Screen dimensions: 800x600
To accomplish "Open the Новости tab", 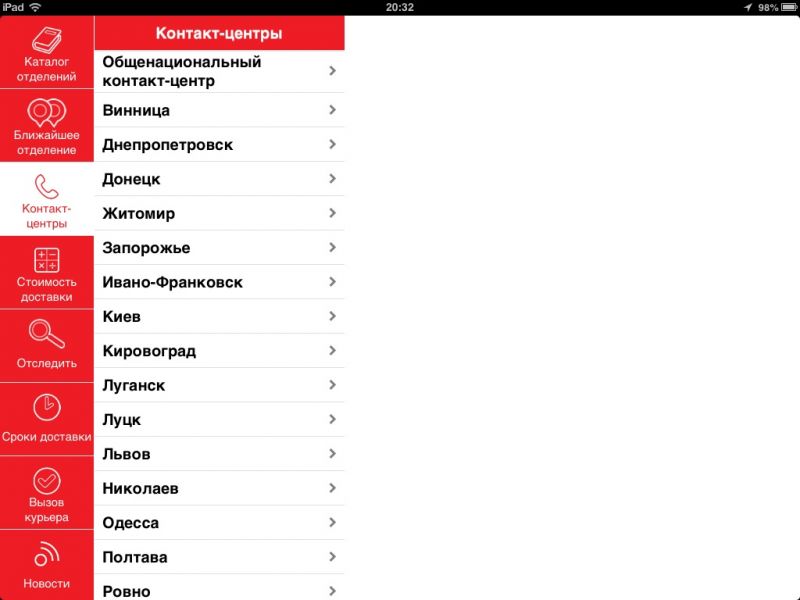I will [x=46, y=565].
